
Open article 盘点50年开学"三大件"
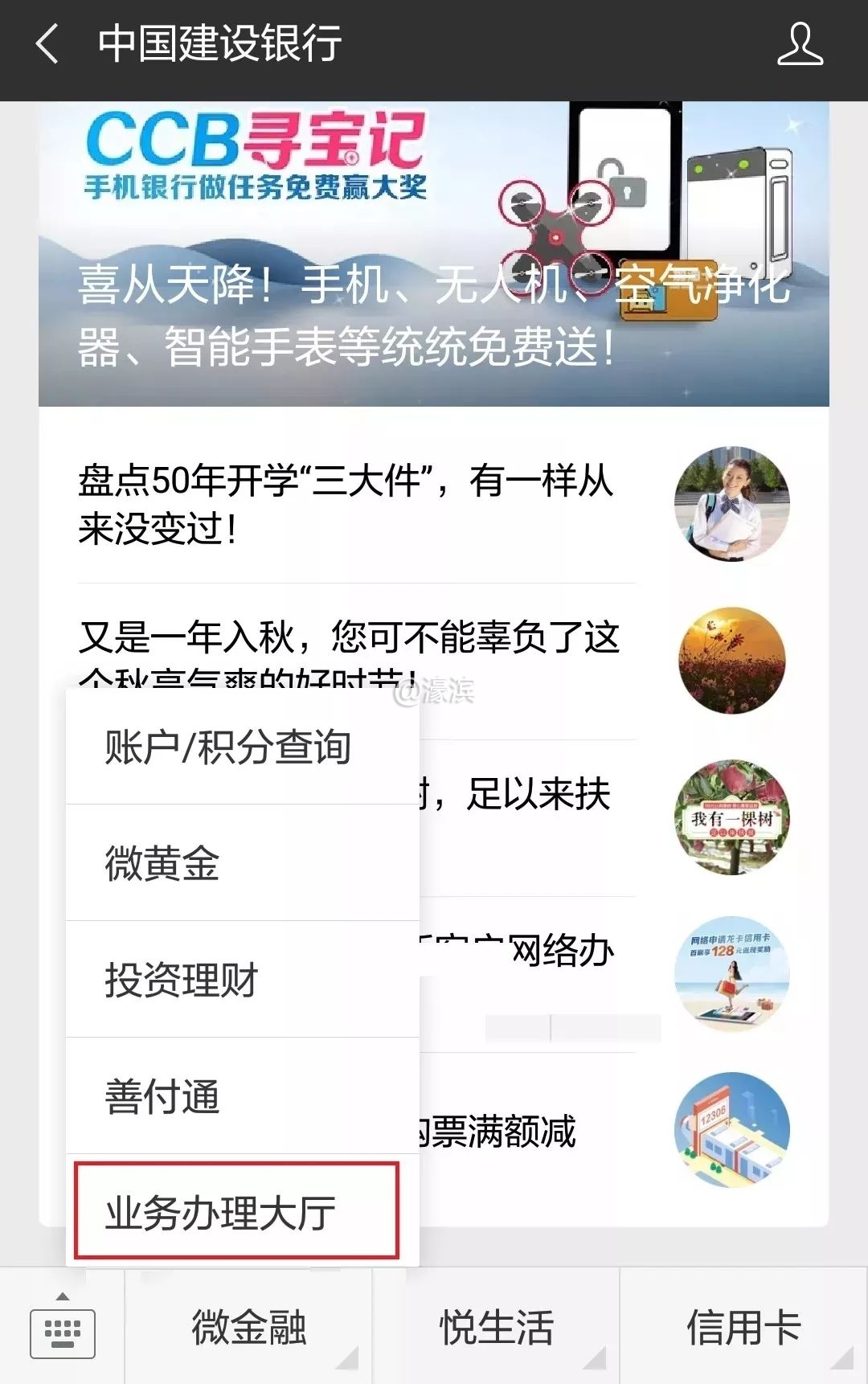coord(346,504)
